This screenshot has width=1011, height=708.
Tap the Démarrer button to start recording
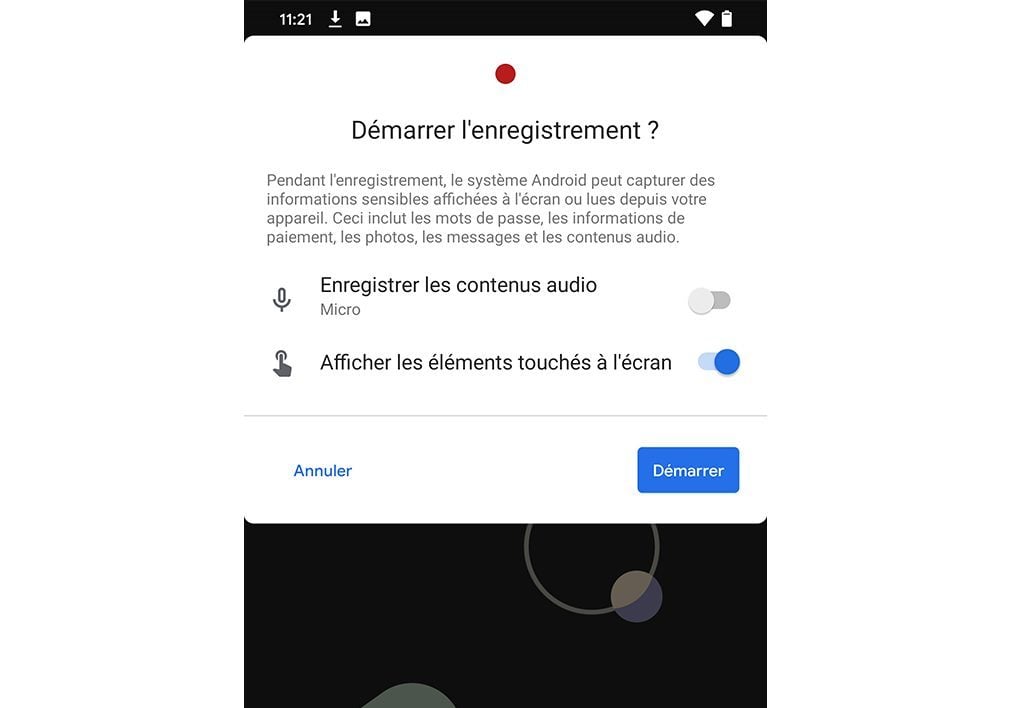point(688,470)
